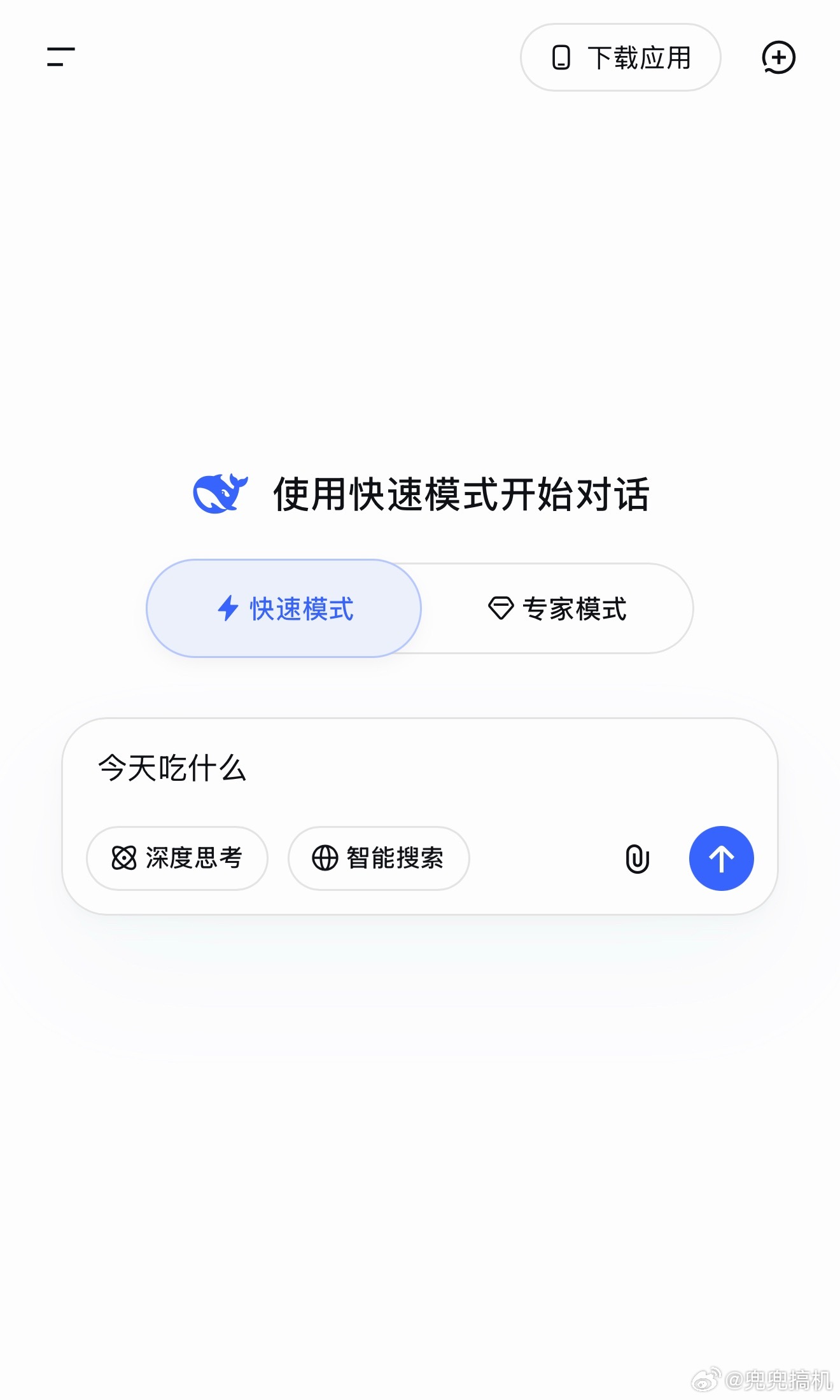
Task: Enable the 智能搜索 mode
Action: 378,858
